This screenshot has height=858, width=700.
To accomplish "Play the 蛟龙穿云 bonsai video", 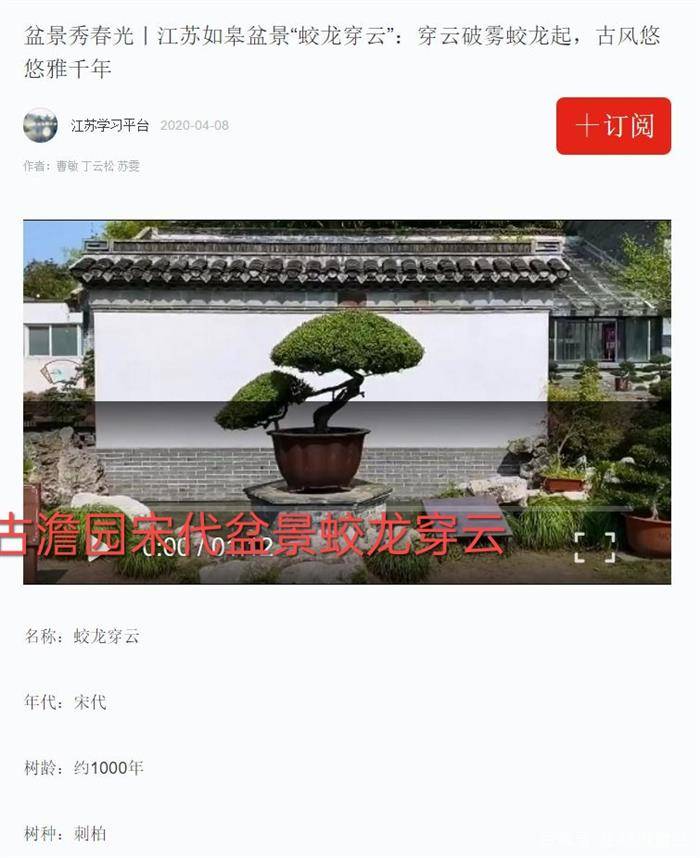I will coord(98,547).
